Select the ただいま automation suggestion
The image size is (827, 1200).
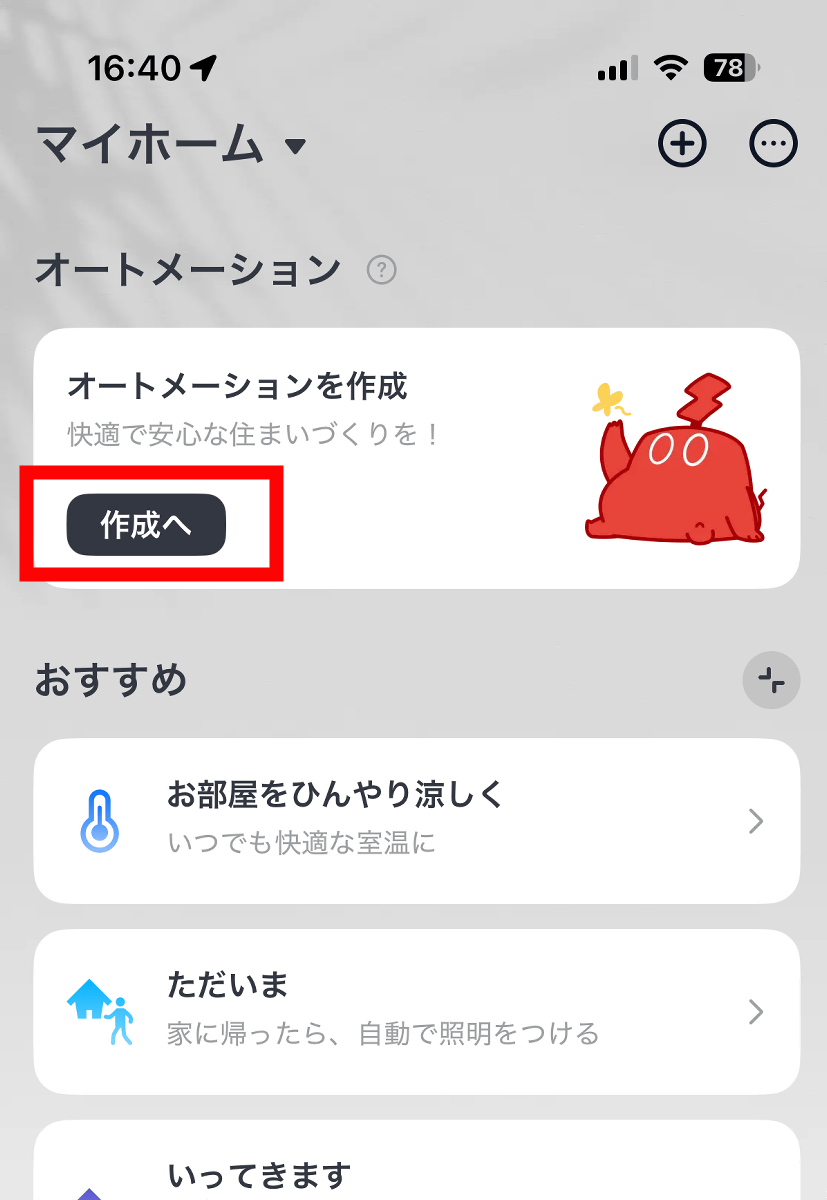[416, 1011]
